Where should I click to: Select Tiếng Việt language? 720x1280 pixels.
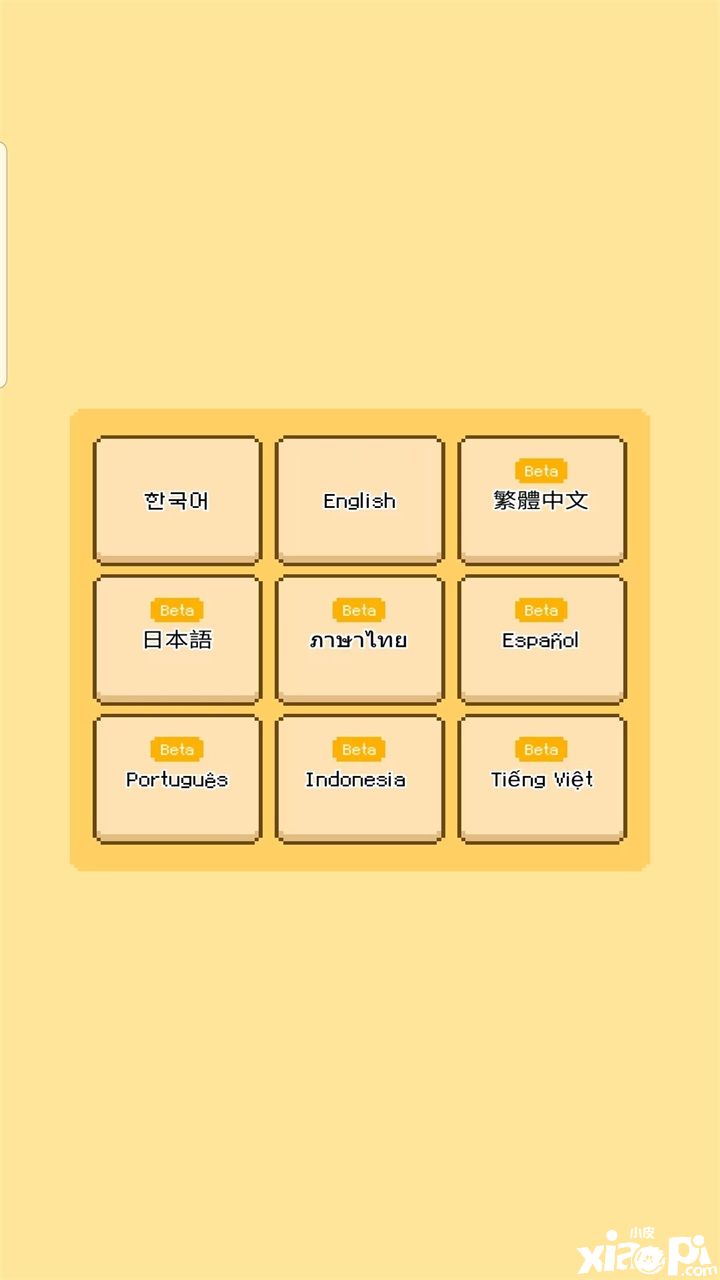541,778
